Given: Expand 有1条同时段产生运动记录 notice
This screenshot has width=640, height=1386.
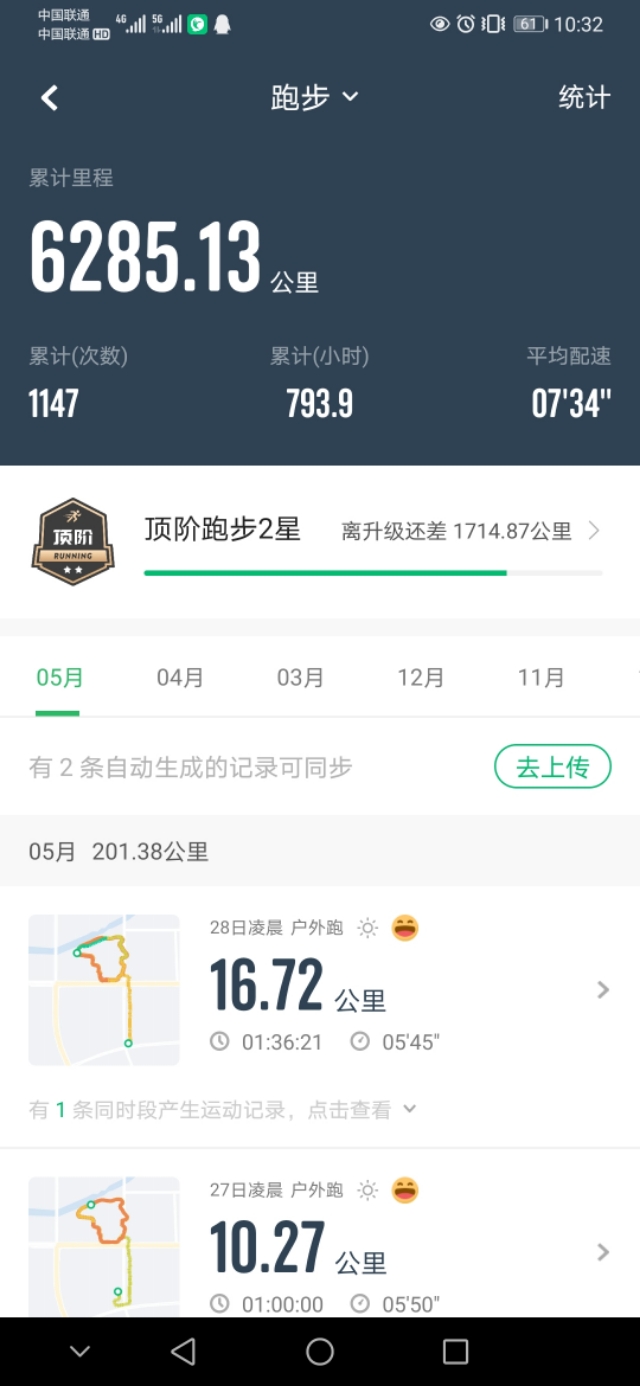Looking at the screenshot, I should (x=224, y=1110).
